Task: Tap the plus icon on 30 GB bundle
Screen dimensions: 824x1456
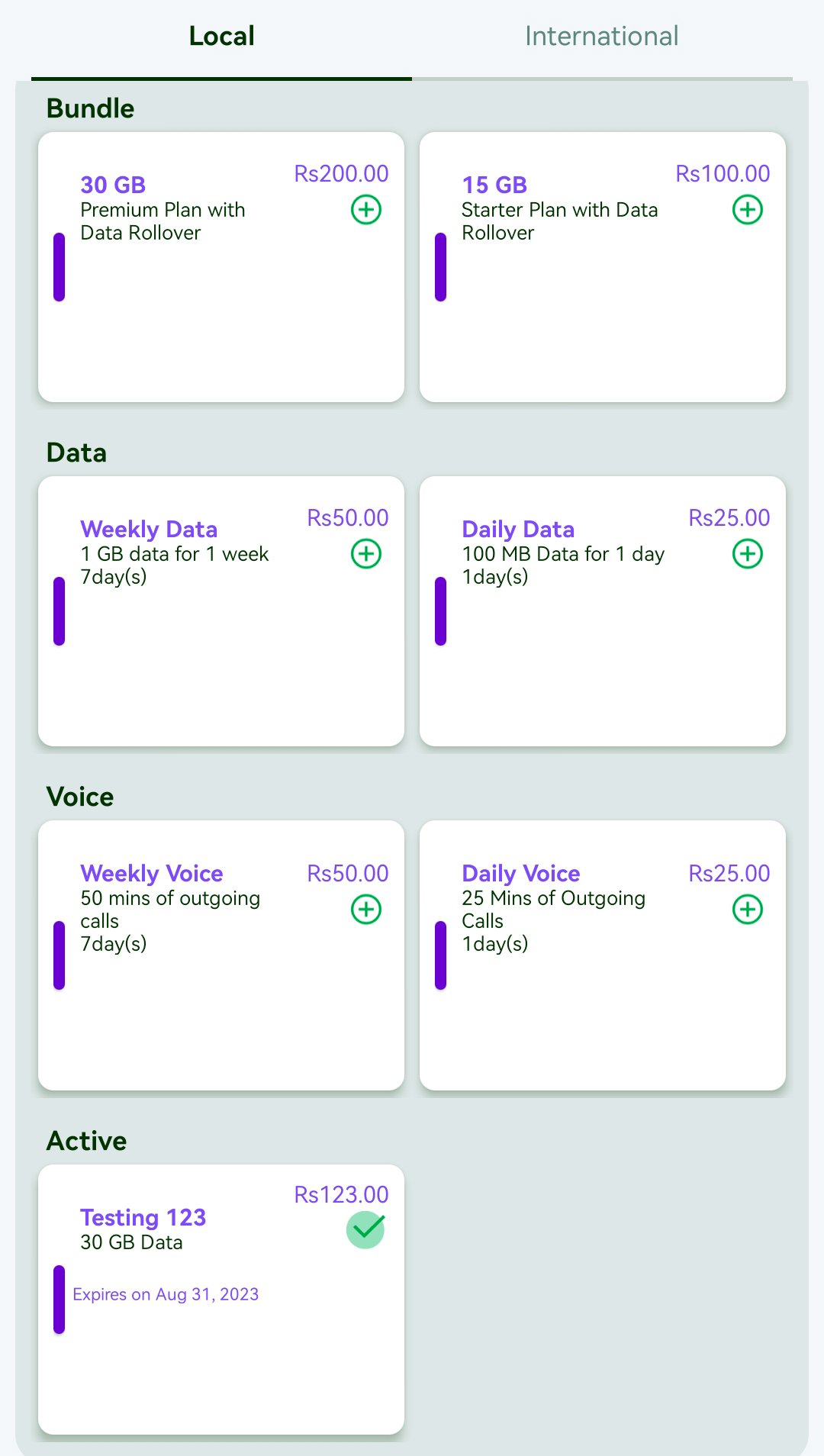Action: 365,209
